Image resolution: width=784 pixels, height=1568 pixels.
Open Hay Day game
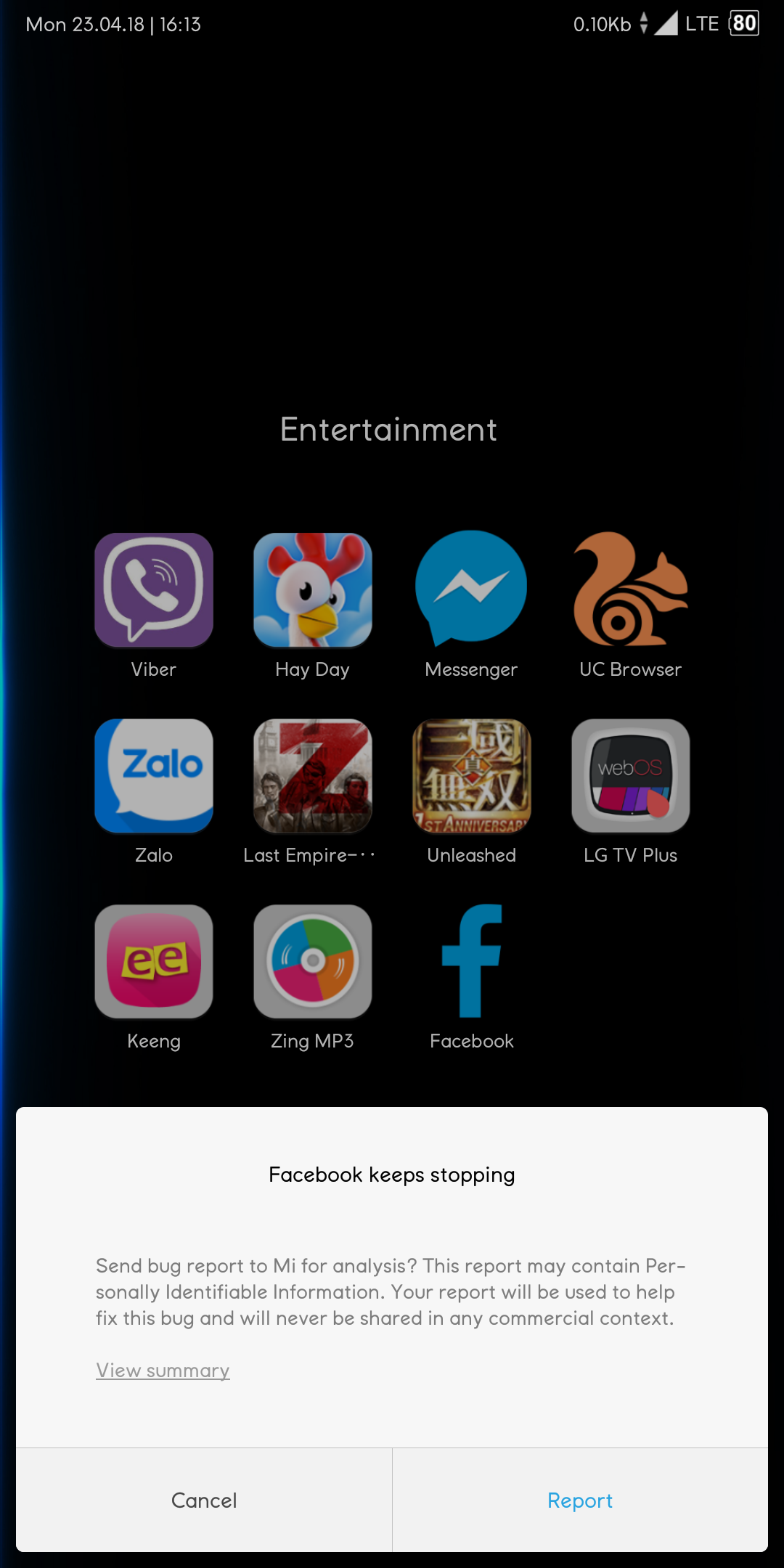click(x=313, y=589)
